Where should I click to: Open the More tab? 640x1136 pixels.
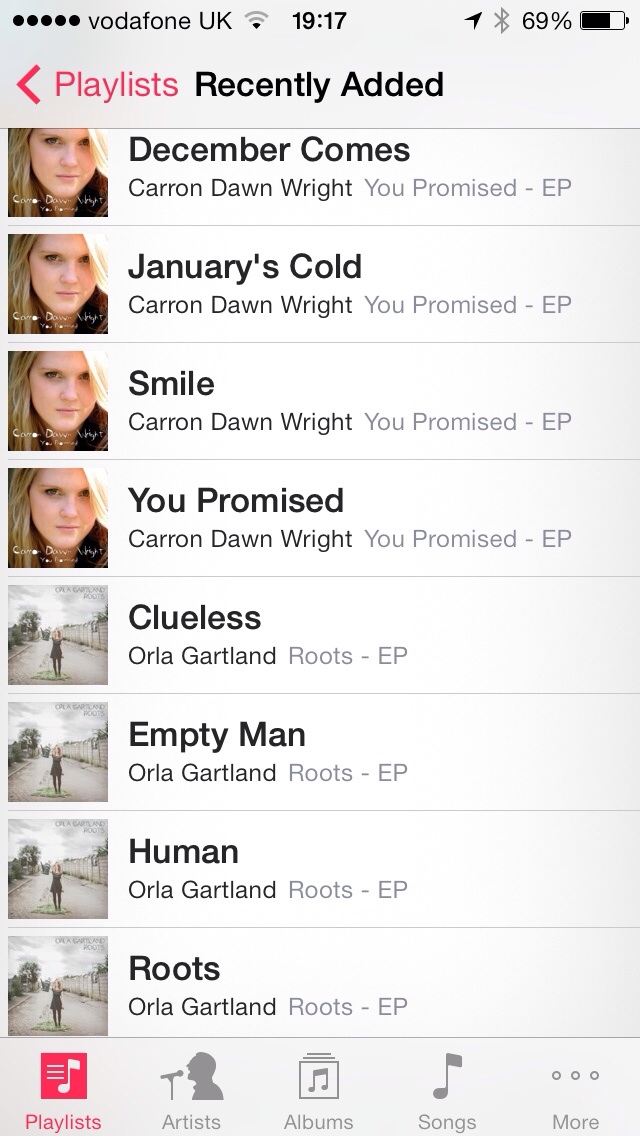pyautogui.click(x=575, y=1090)
